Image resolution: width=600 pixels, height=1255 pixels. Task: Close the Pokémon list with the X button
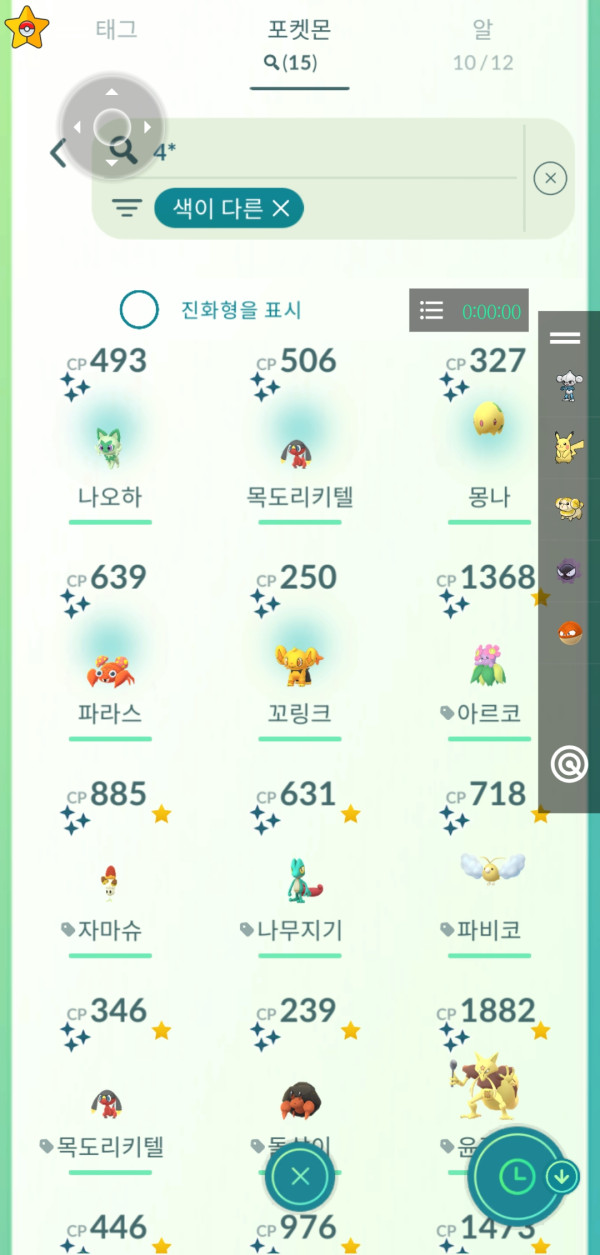coord(300,1176)
